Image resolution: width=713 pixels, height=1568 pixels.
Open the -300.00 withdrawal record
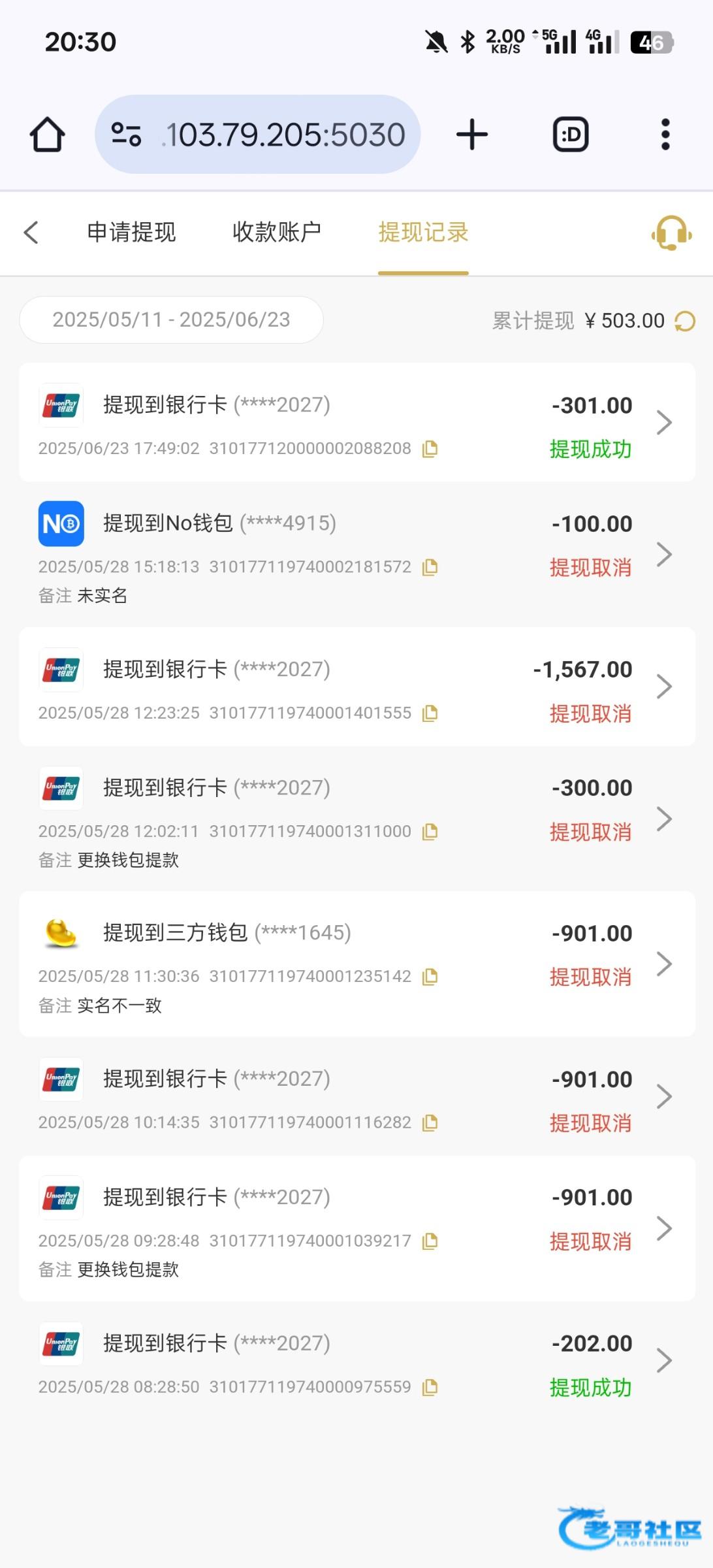[357, 819]
